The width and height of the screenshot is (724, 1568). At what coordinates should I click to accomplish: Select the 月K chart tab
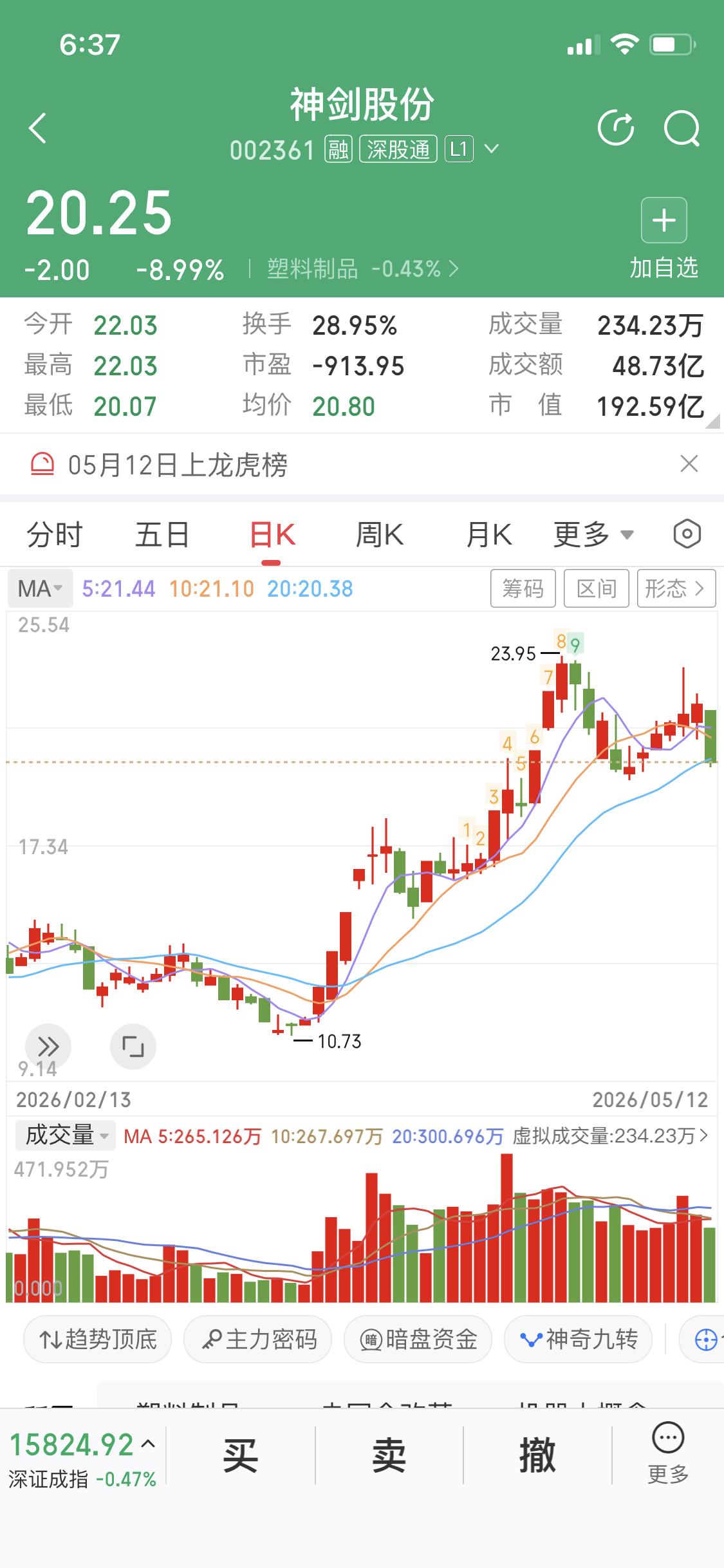pos(489,535)
